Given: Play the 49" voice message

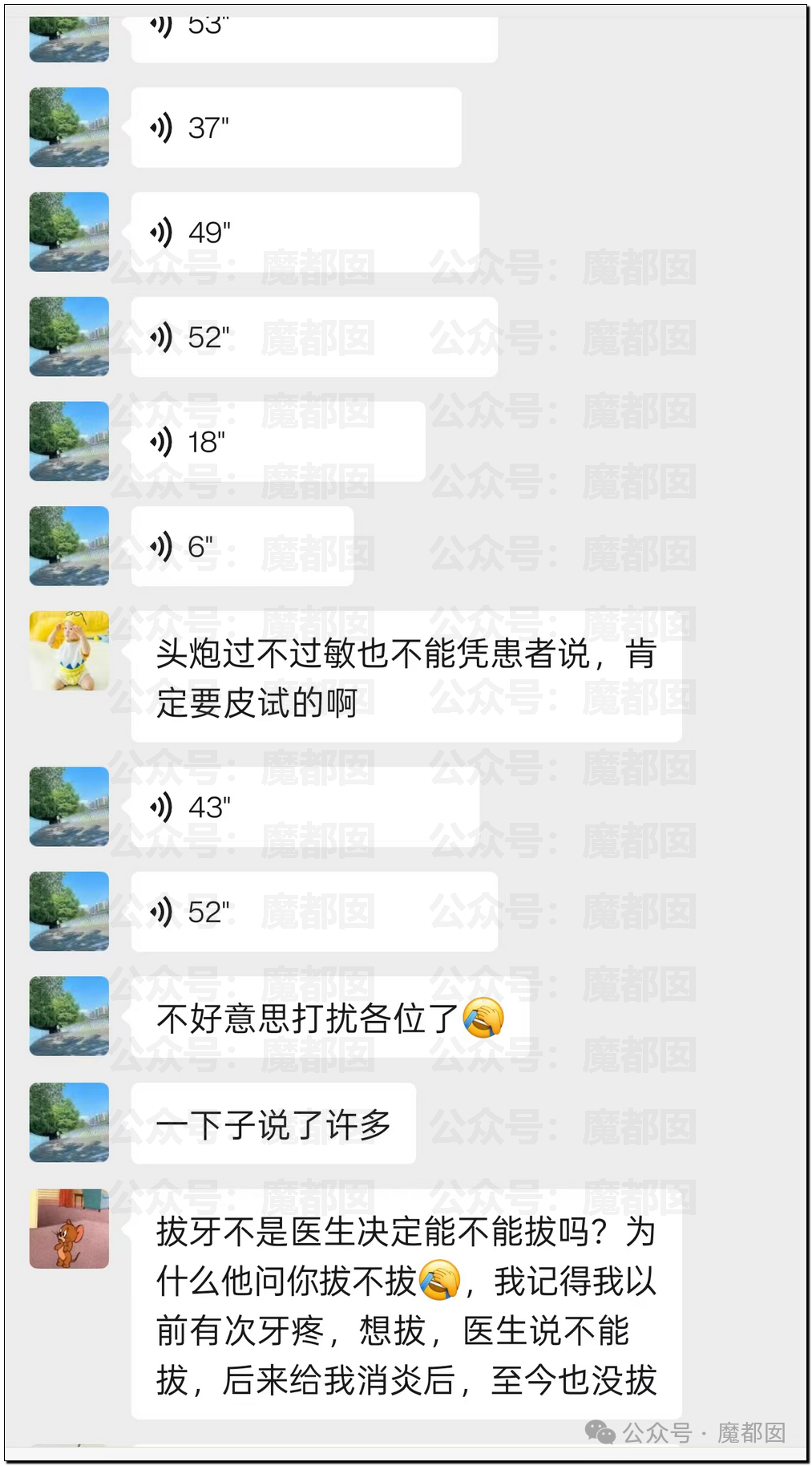Looking at the screenshot, I should pos(305,232).
